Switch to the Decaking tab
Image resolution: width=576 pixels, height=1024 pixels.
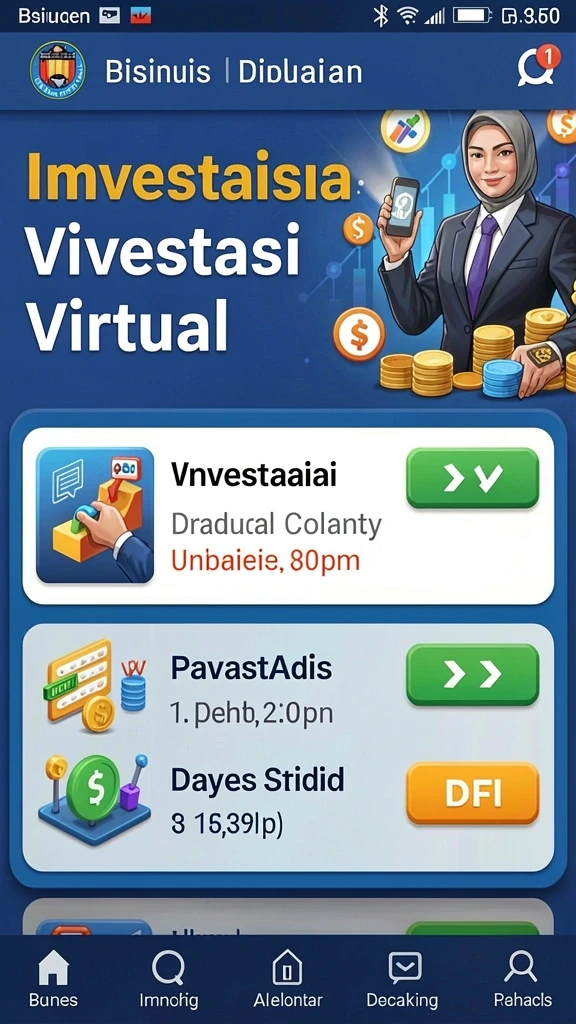coord(403,979)
